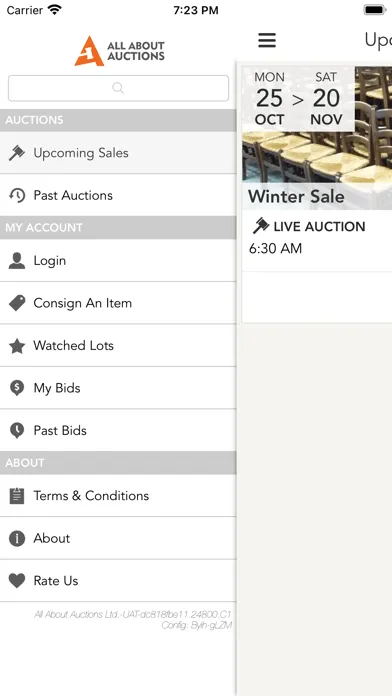Image resolution: width=392 pixels, height=696 pixels.
Task: Open Past Bids
Action: pos(118,430)
